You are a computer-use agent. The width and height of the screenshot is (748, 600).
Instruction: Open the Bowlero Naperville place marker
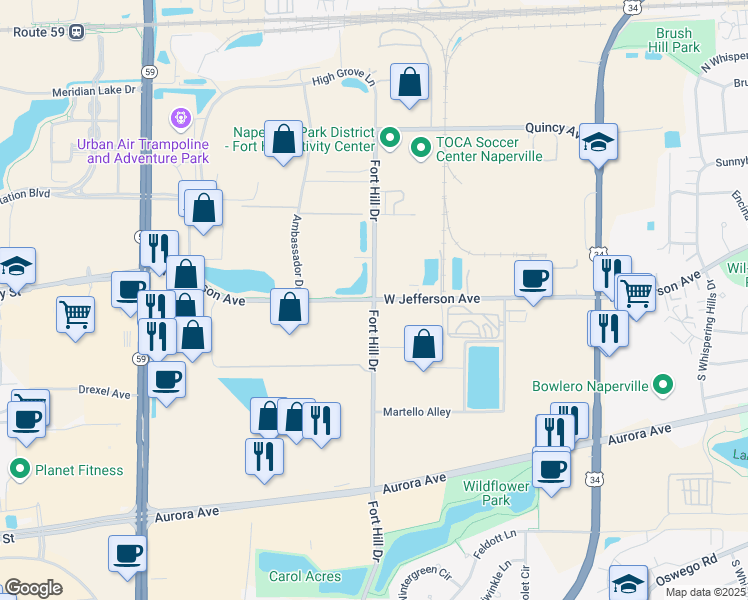662,384
